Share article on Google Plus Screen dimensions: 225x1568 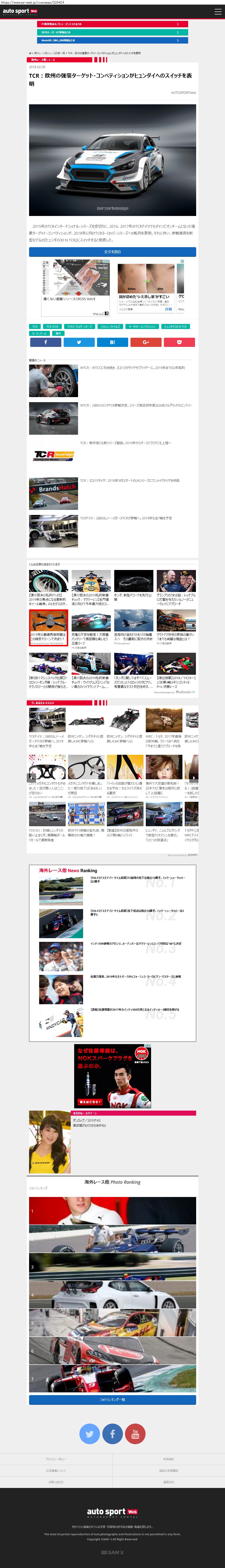(x=146, y=342)
